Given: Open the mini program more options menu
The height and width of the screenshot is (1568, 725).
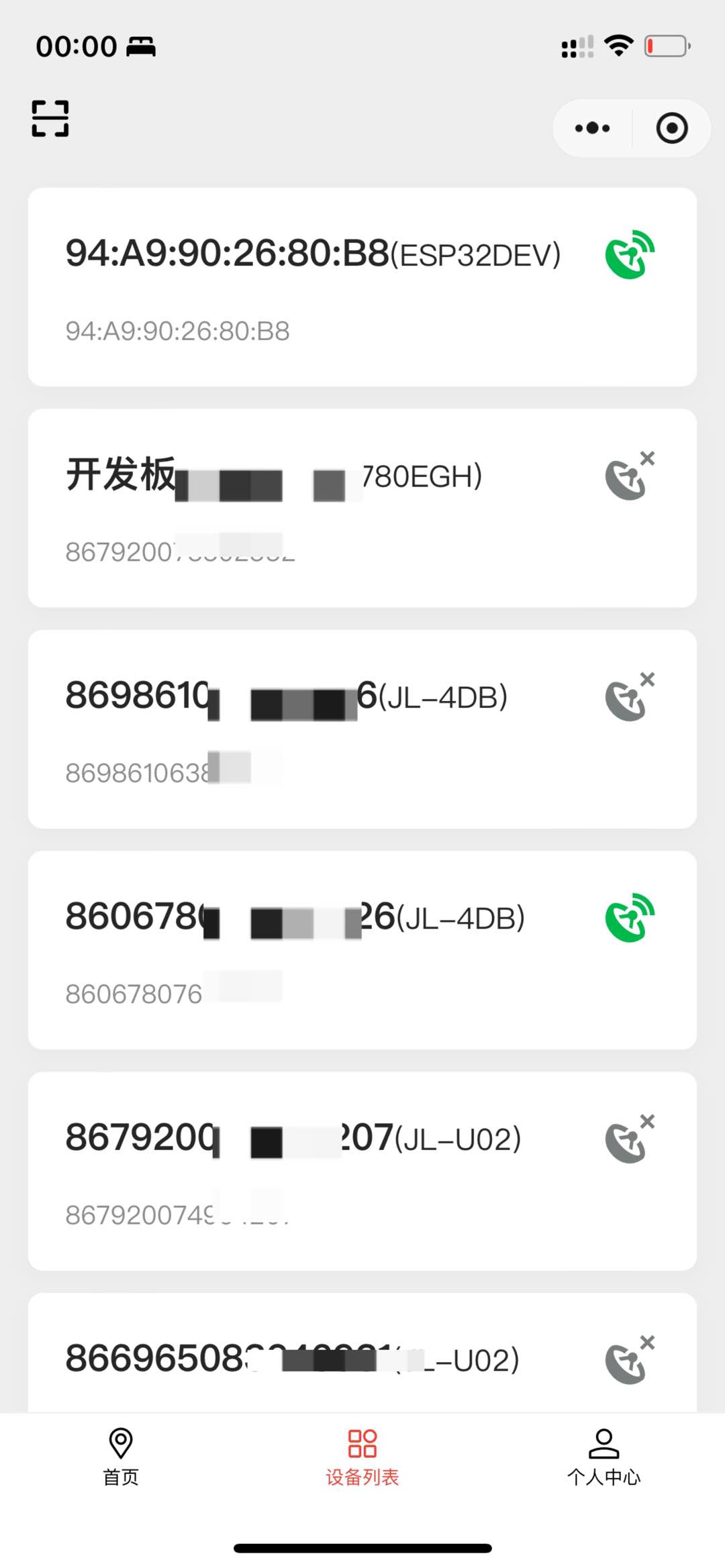Looking at the screenshot, I should pyautogui.click(x=592, y=128).
